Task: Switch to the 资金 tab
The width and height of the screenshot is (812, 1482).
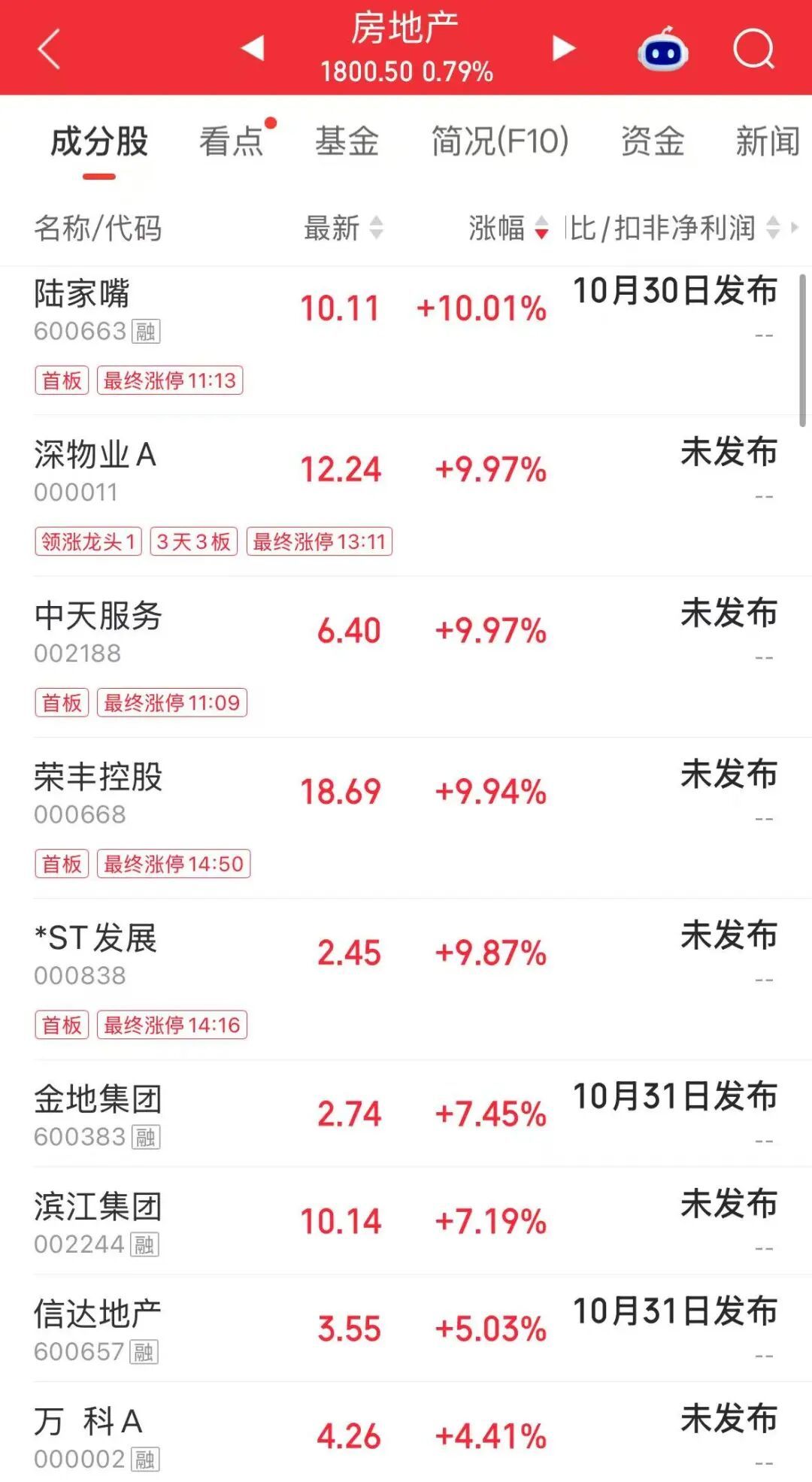Action: (653, 141)
